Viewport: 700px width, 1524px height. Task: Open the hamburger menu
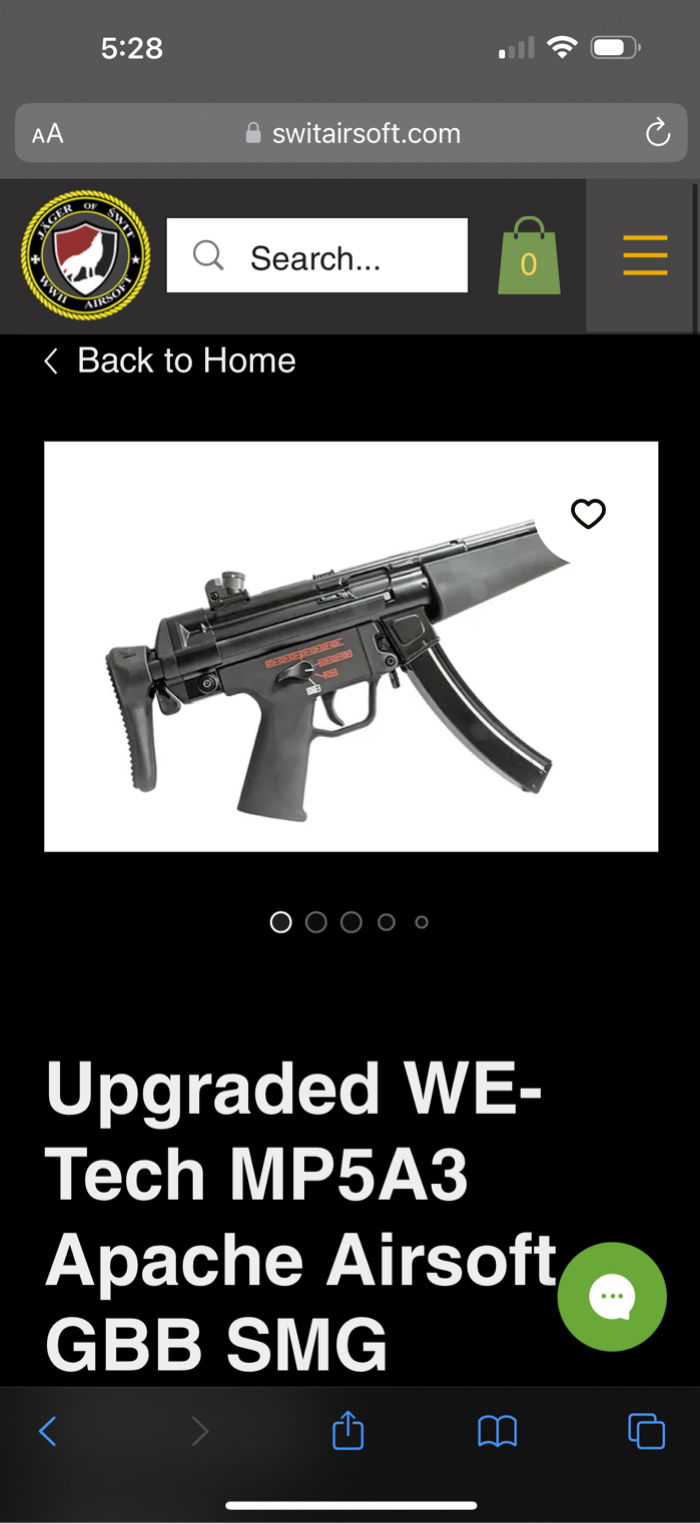645,256
